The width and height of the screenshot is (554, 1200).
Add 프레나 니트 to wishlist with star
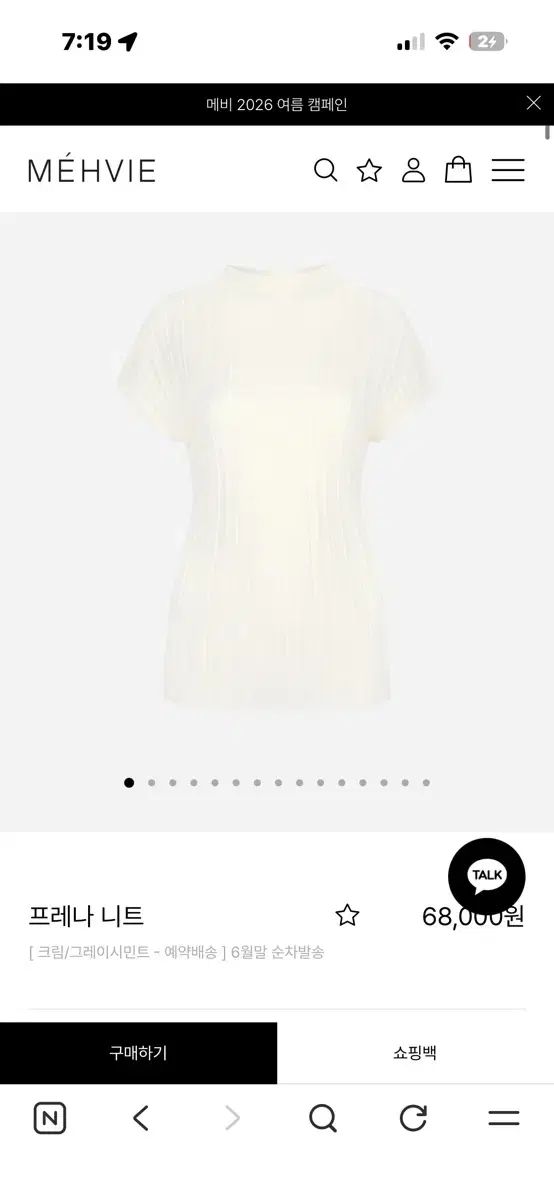point(347,915)
